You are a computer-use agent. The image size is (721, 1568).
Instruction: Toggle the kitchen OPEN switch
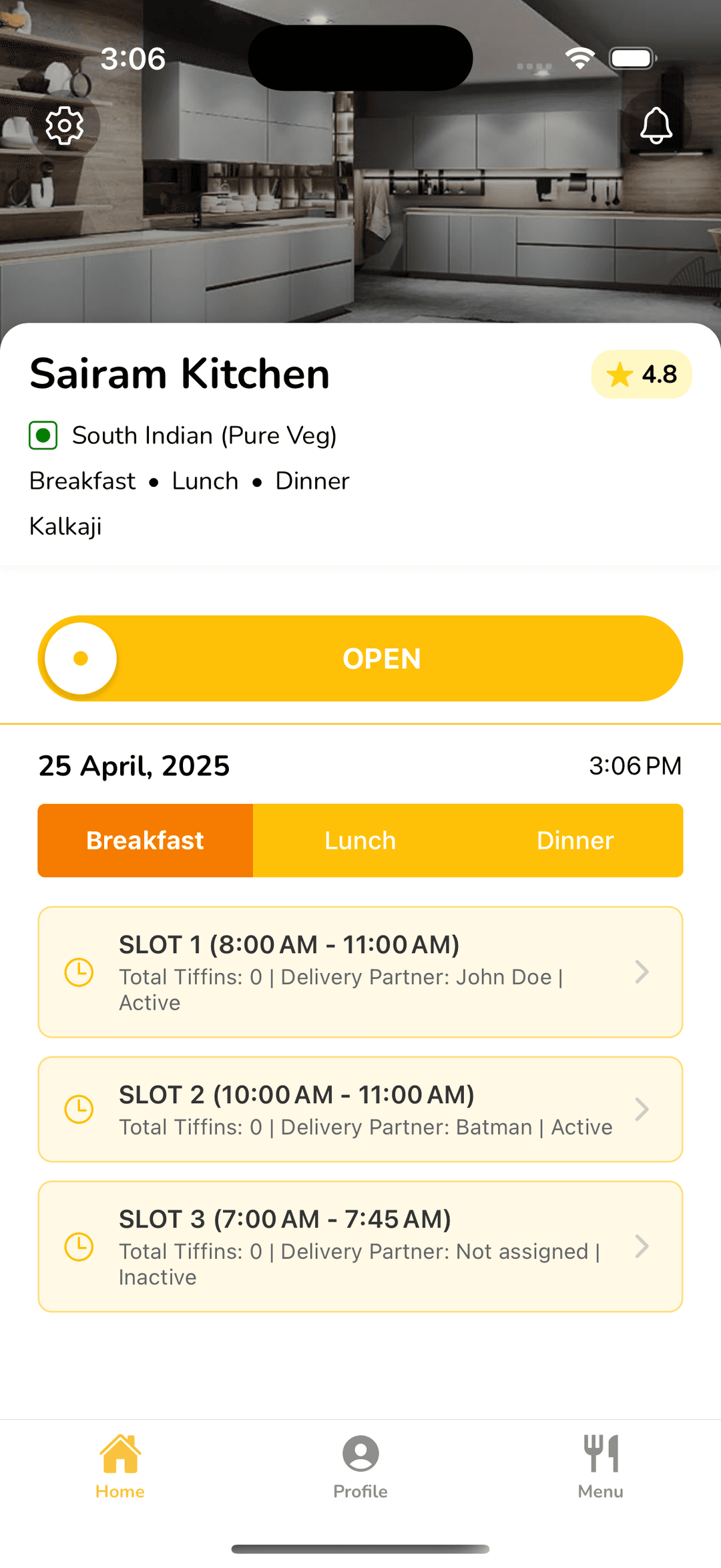pyautogui.click(x=79, y=658)
